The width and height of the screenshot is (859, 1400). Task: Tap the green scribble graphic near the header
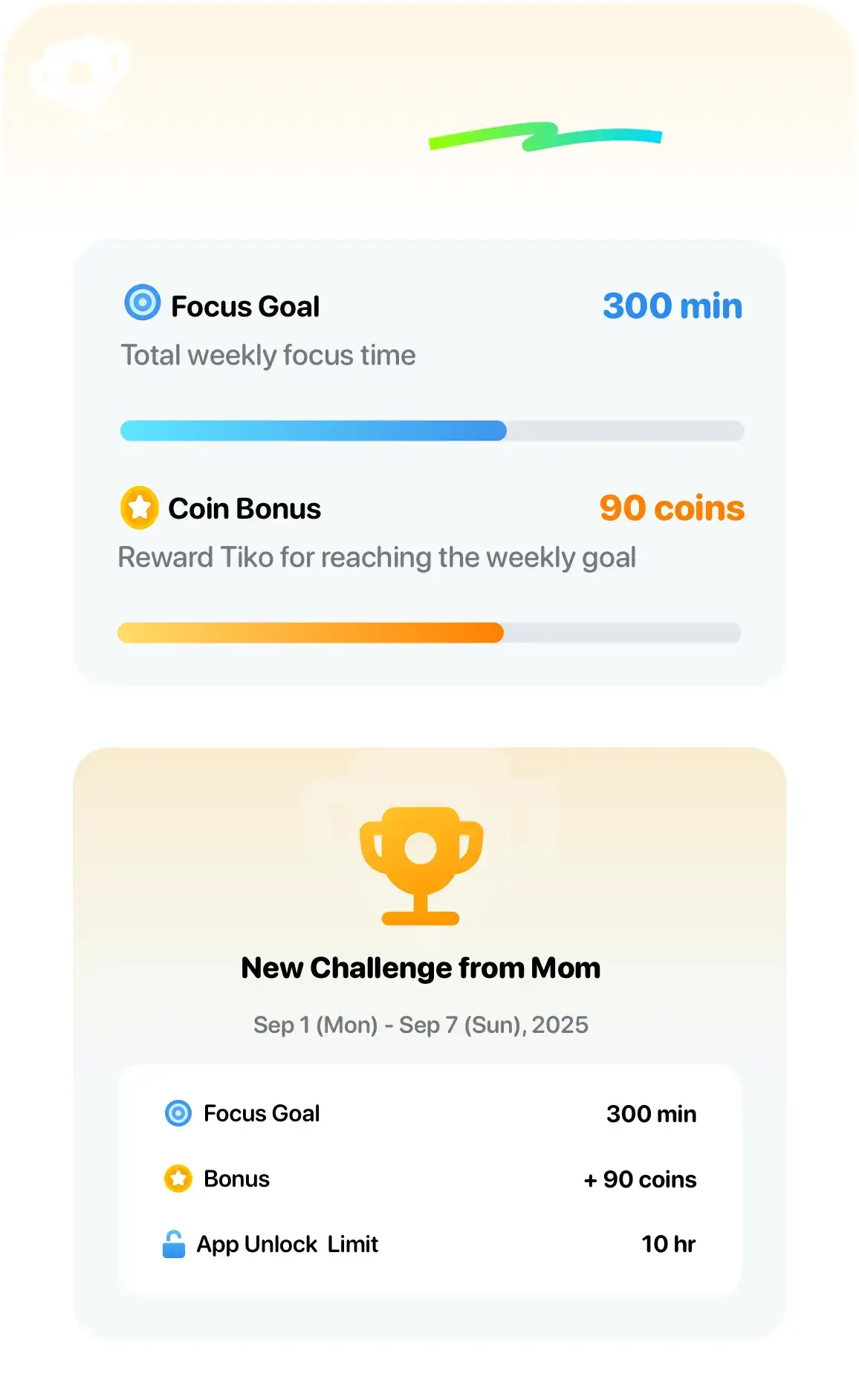coord(545,137)
